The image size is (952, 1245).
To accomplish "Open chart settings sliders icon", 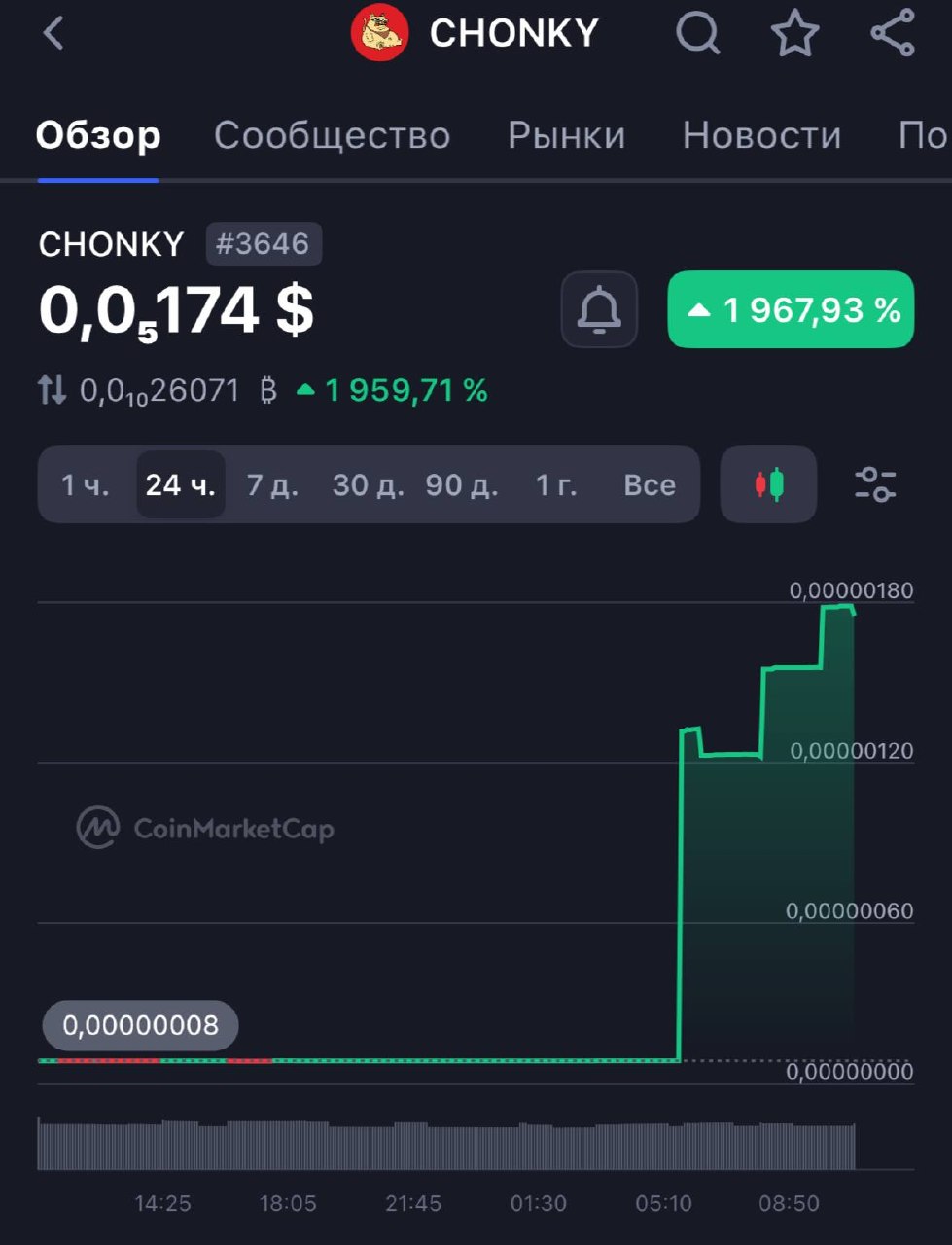I will pyautogui.click(x=875, y=484).
